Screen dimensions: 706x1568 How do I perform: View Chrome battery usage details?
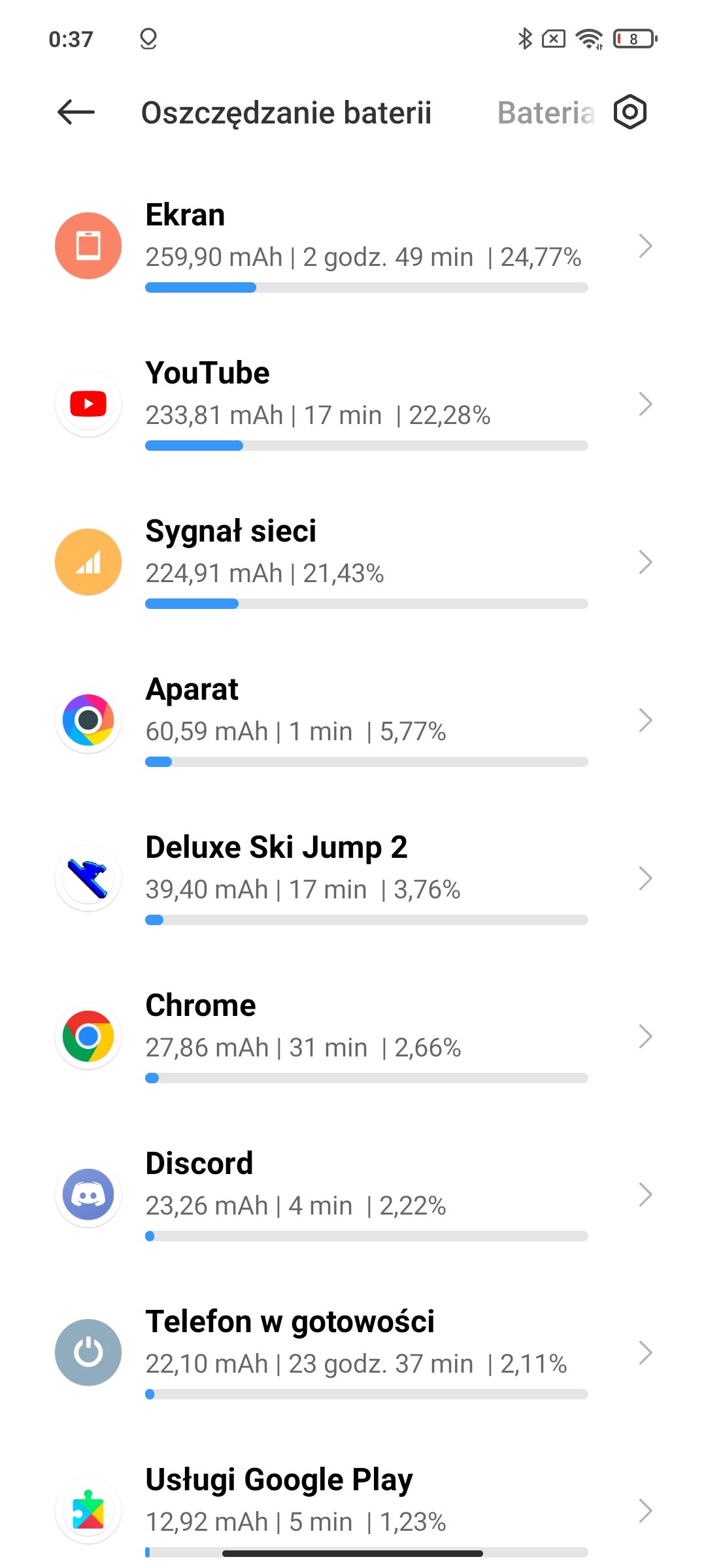[353, 1037]
